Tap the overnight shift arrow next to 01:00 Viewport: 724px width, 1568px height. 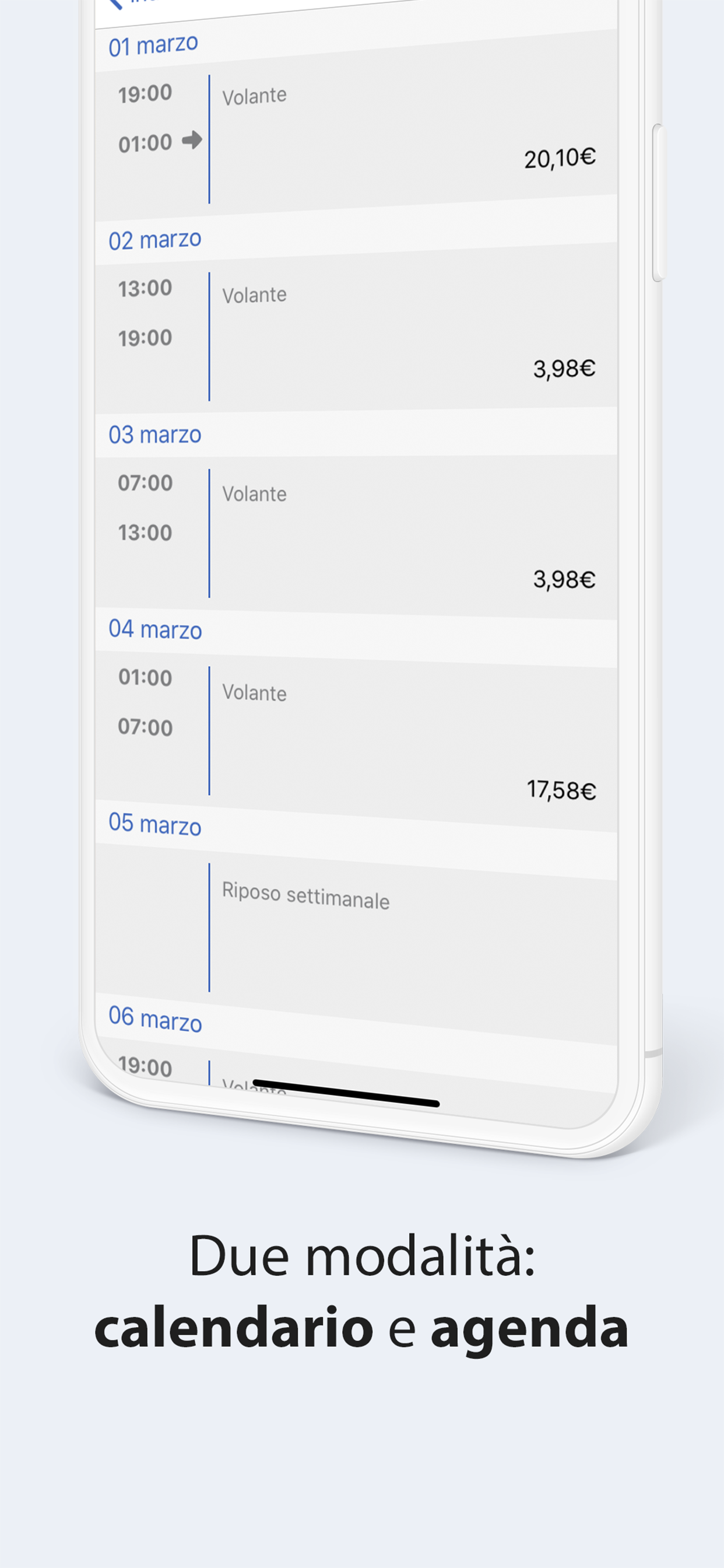[192, 141]
